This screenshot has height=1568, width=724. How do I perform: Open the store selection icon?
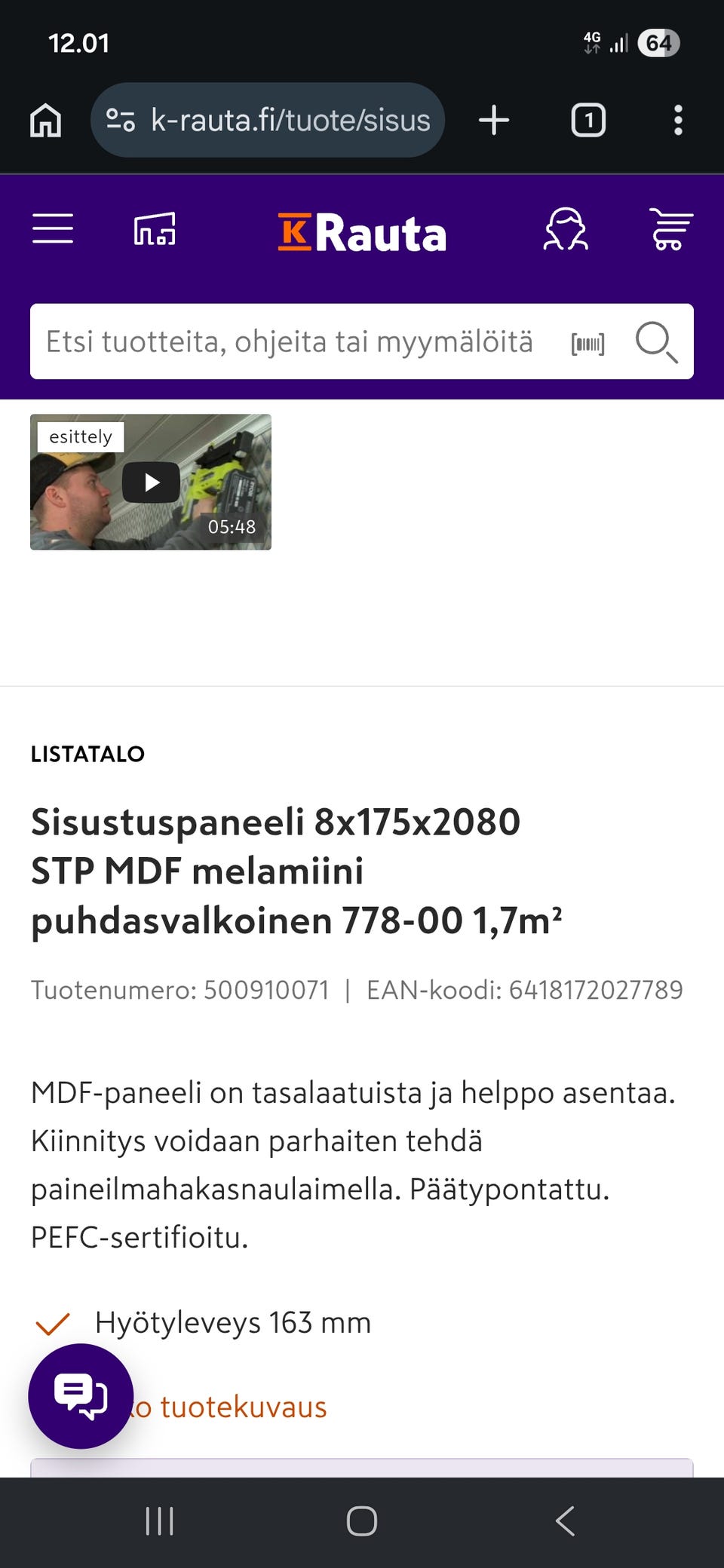tap(155, 228)
